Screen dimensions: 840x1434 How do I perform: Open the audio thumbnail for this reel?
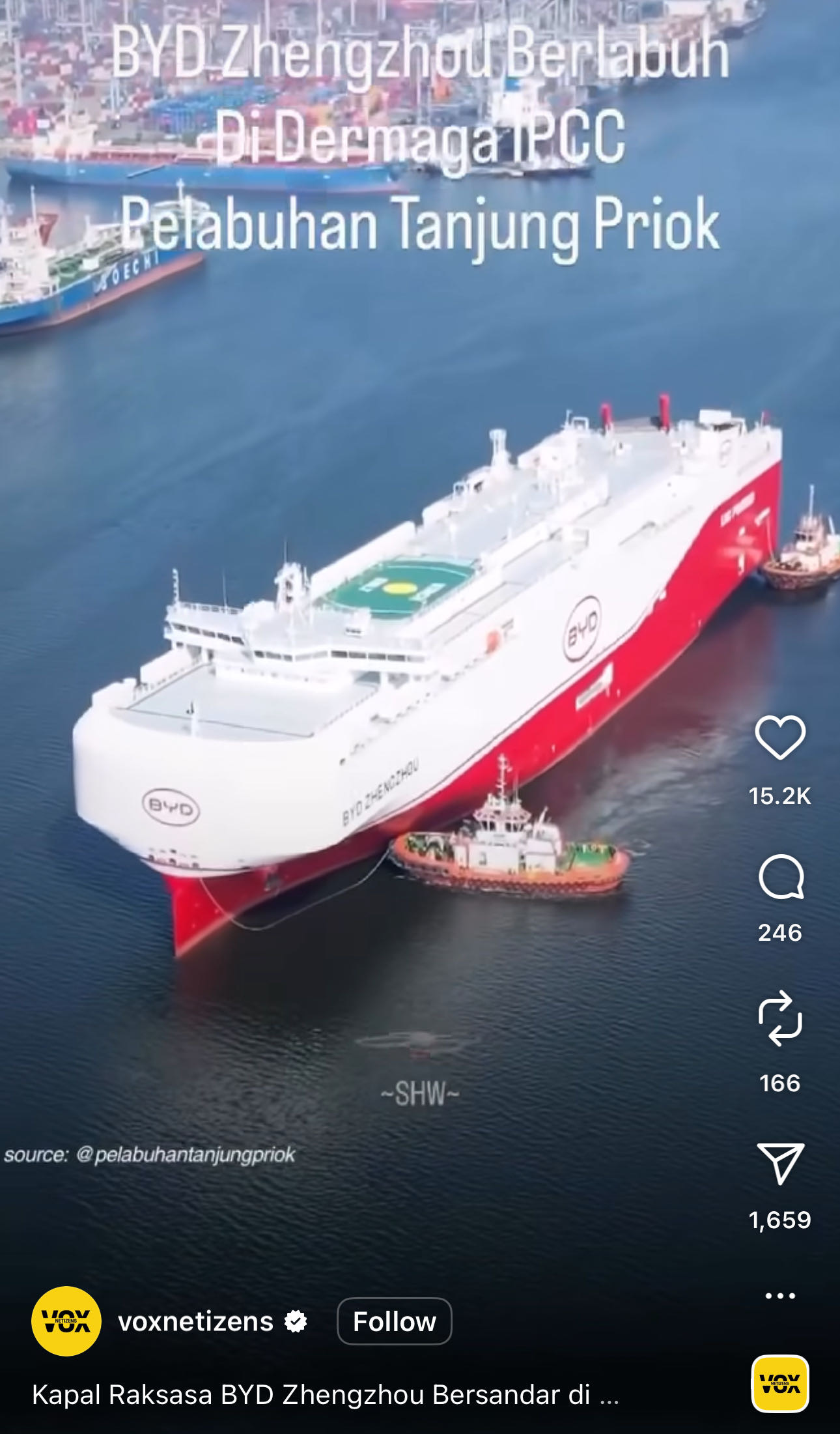click(x=779, y=1383)
